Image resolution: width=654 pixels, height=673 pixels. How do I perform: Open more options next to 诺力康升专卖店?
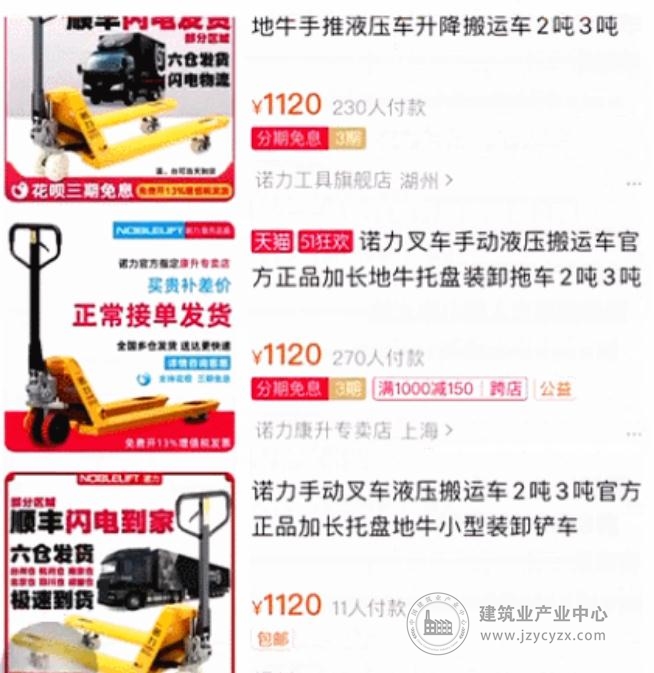(x=633, y=433)
